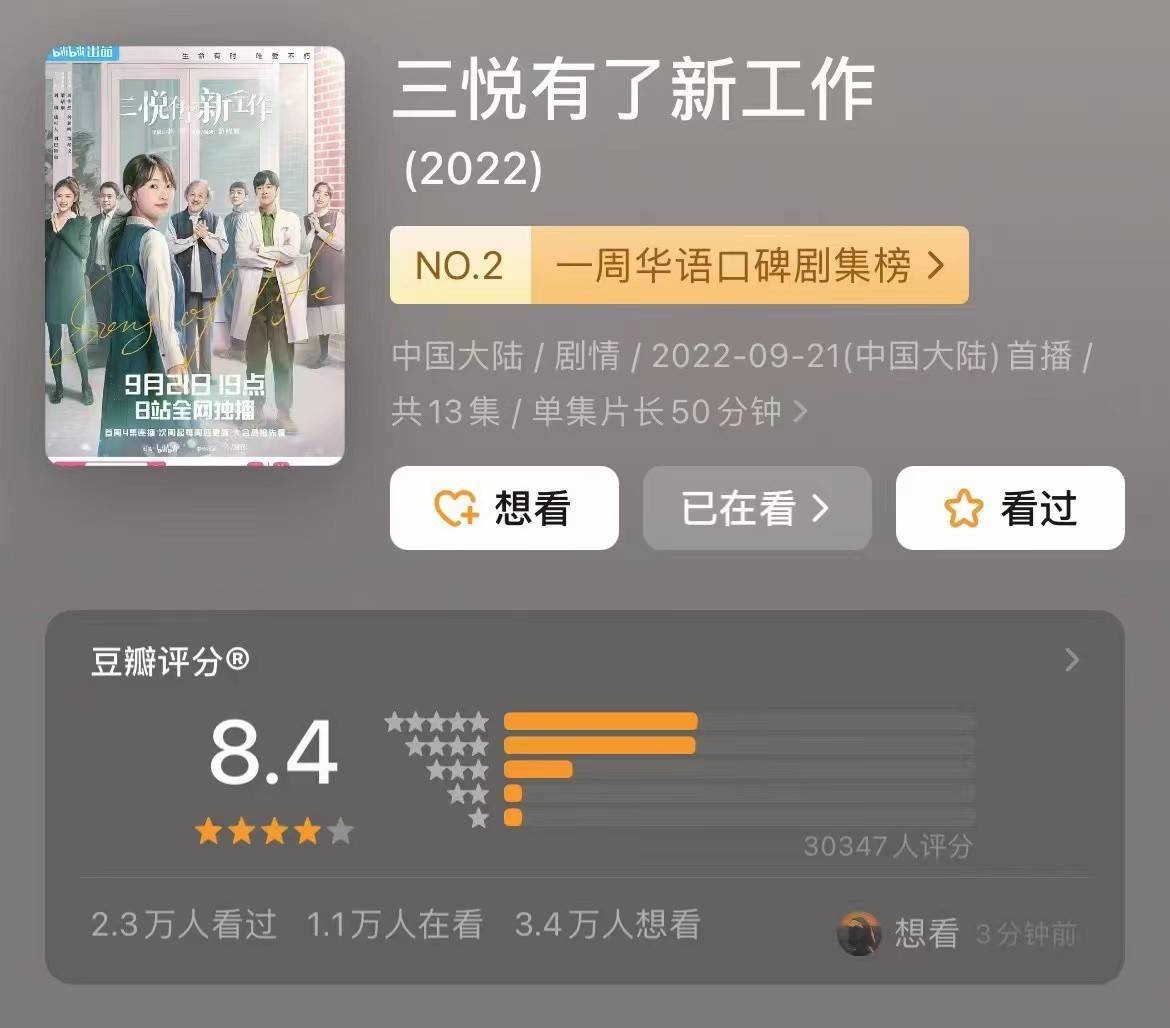Mark the show as 想看
This screenshot has width=1170, height=1028.
pyautogui.click(x=504, y=509)
